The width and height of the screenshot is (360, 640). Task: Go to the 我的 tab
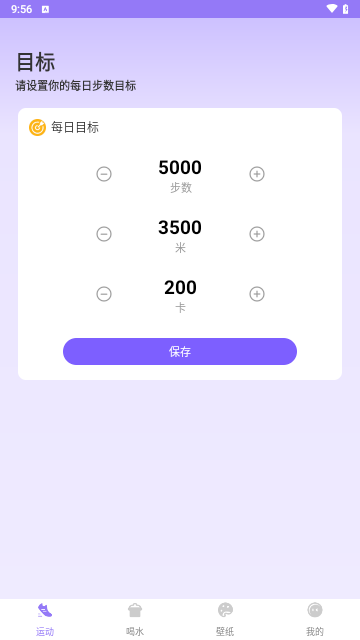tap(315, 619)
